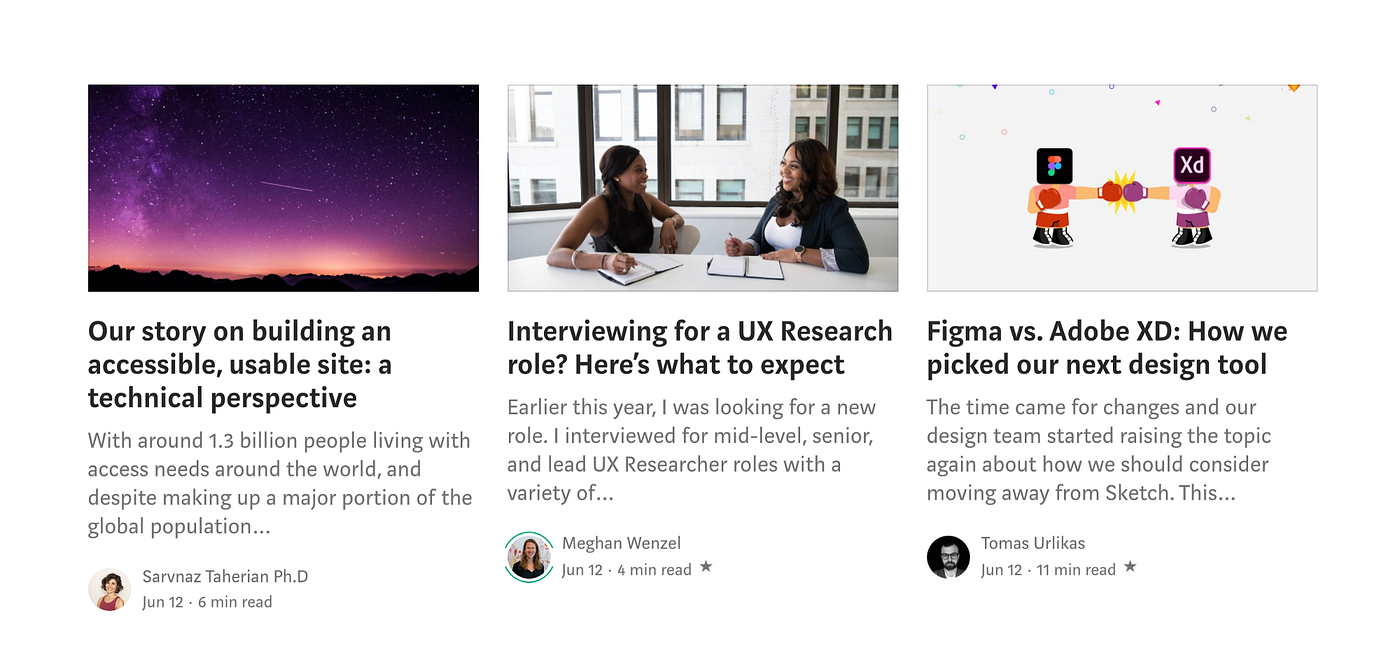This screenshot has height=669, width=1400.
Task: Tap Sarvnaz Taherian's avatar picture
Action: [x=109, y=589]
